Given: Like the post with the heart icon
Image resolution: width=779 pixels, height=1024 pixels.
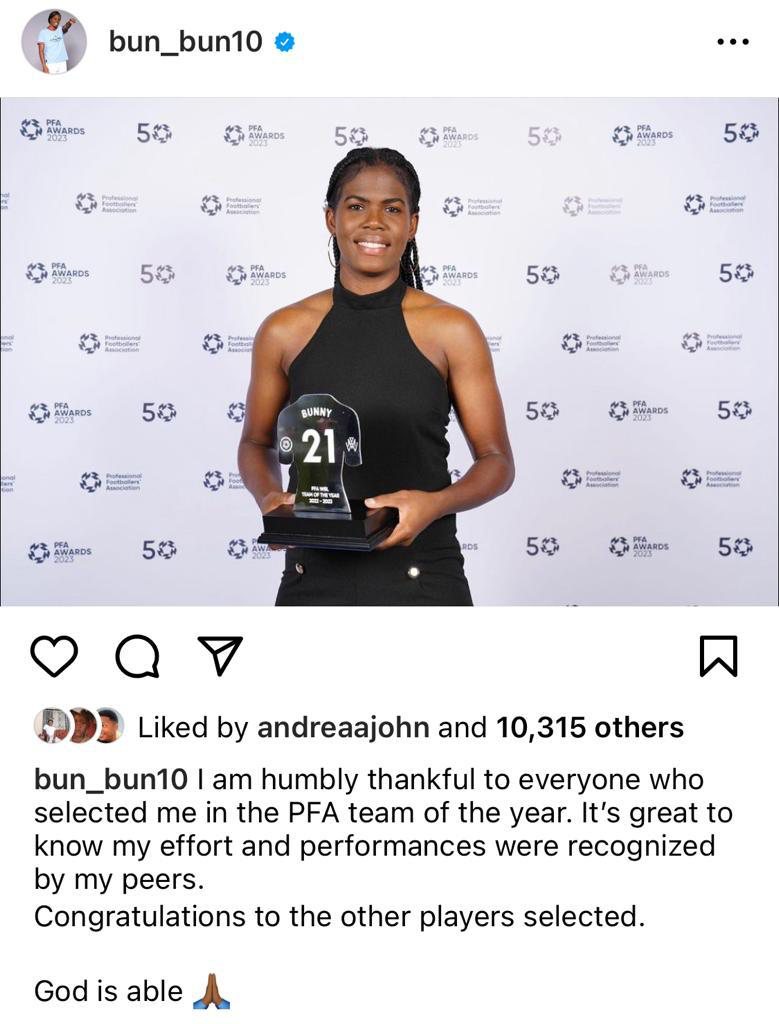Looking at the screenshot, I should point(55,656).
